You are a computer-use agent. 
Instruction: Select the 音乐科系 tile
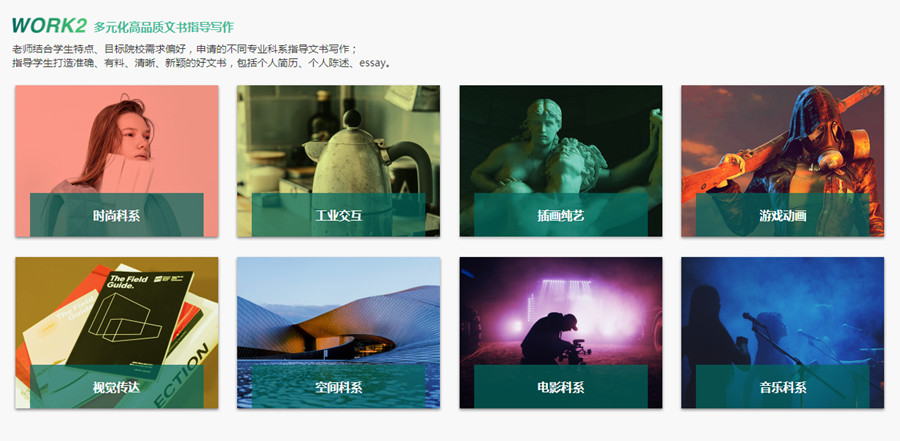(782, 333)
